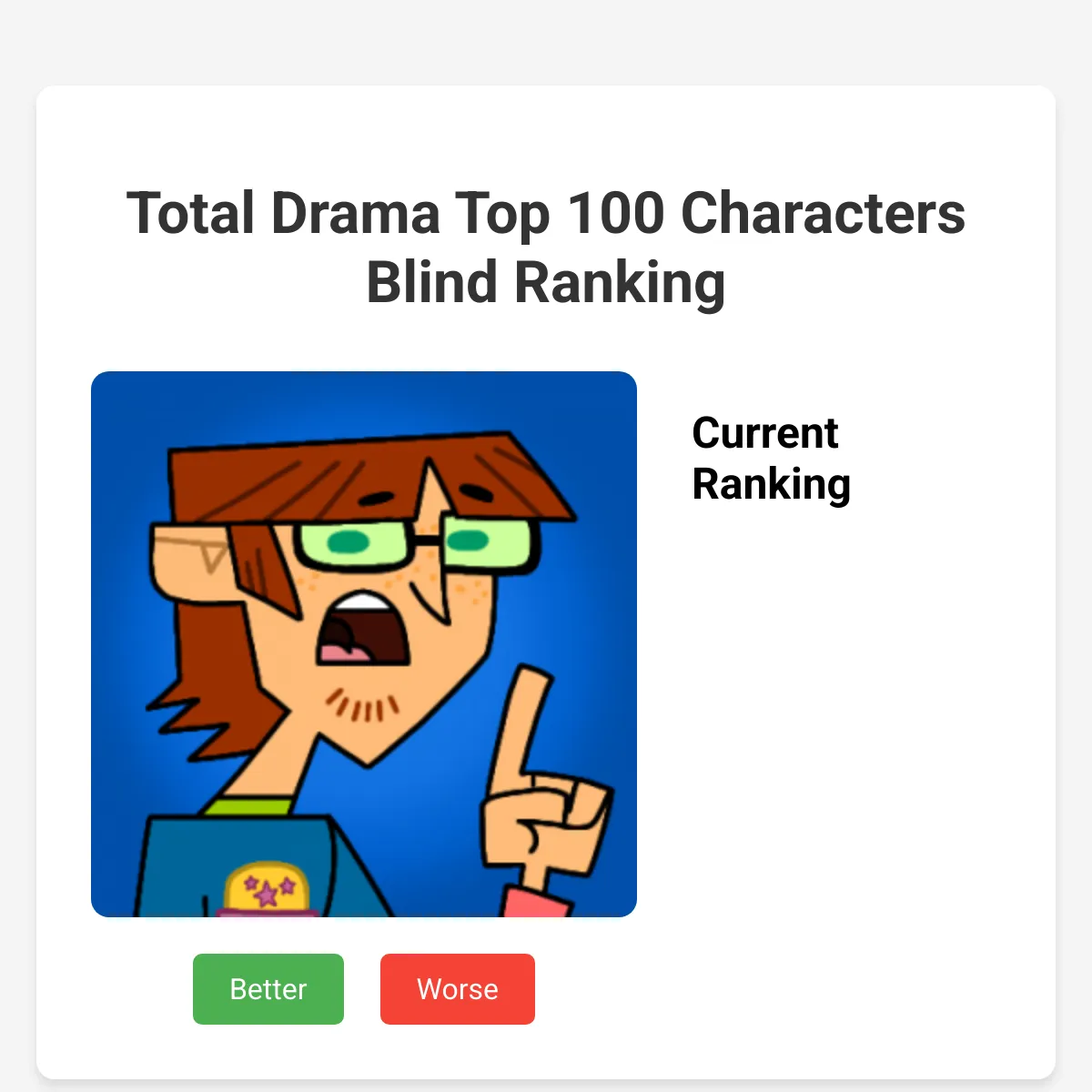
Task: Tap the green Better button
Action: tap(268, 989)
